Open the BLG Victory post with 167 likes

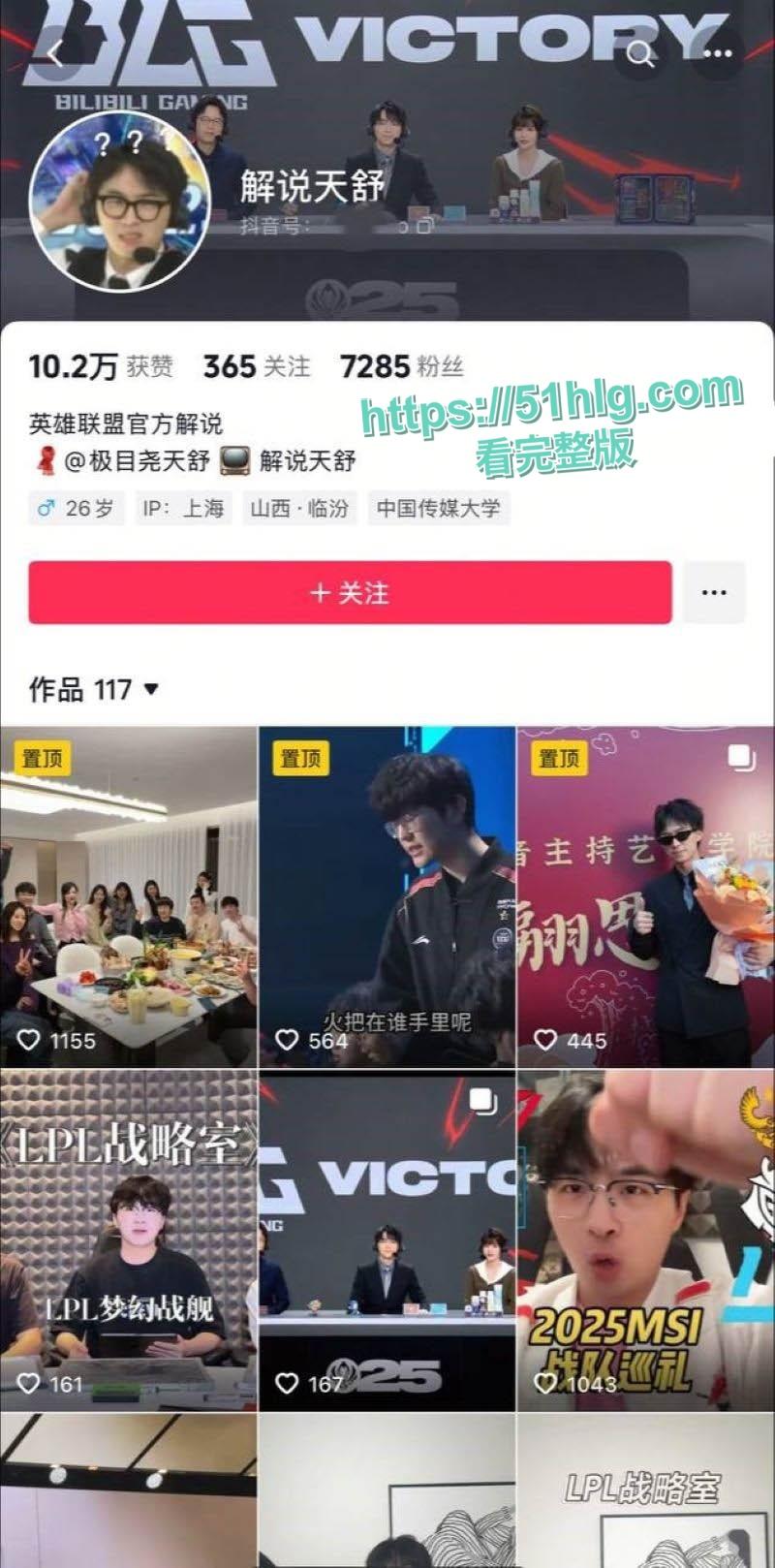pos(387,1240)
